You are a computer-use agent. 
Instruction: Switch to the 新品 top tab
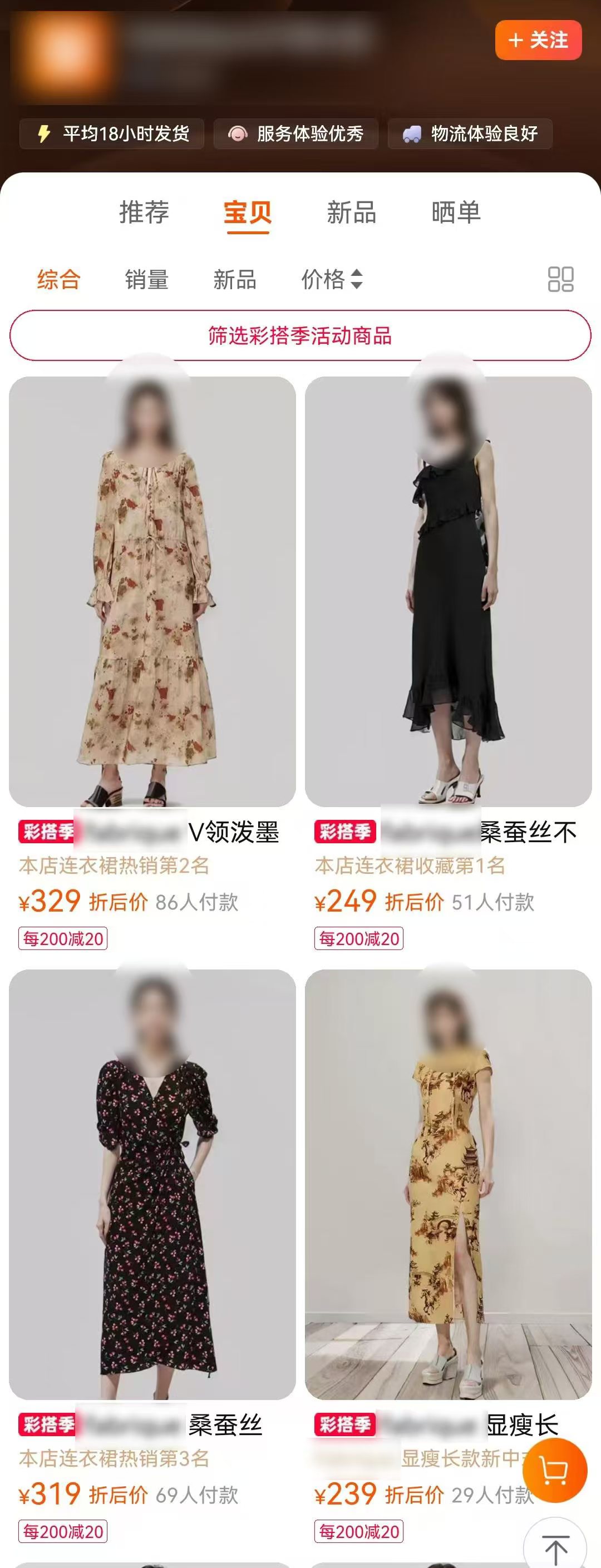[x=351, y=212]
